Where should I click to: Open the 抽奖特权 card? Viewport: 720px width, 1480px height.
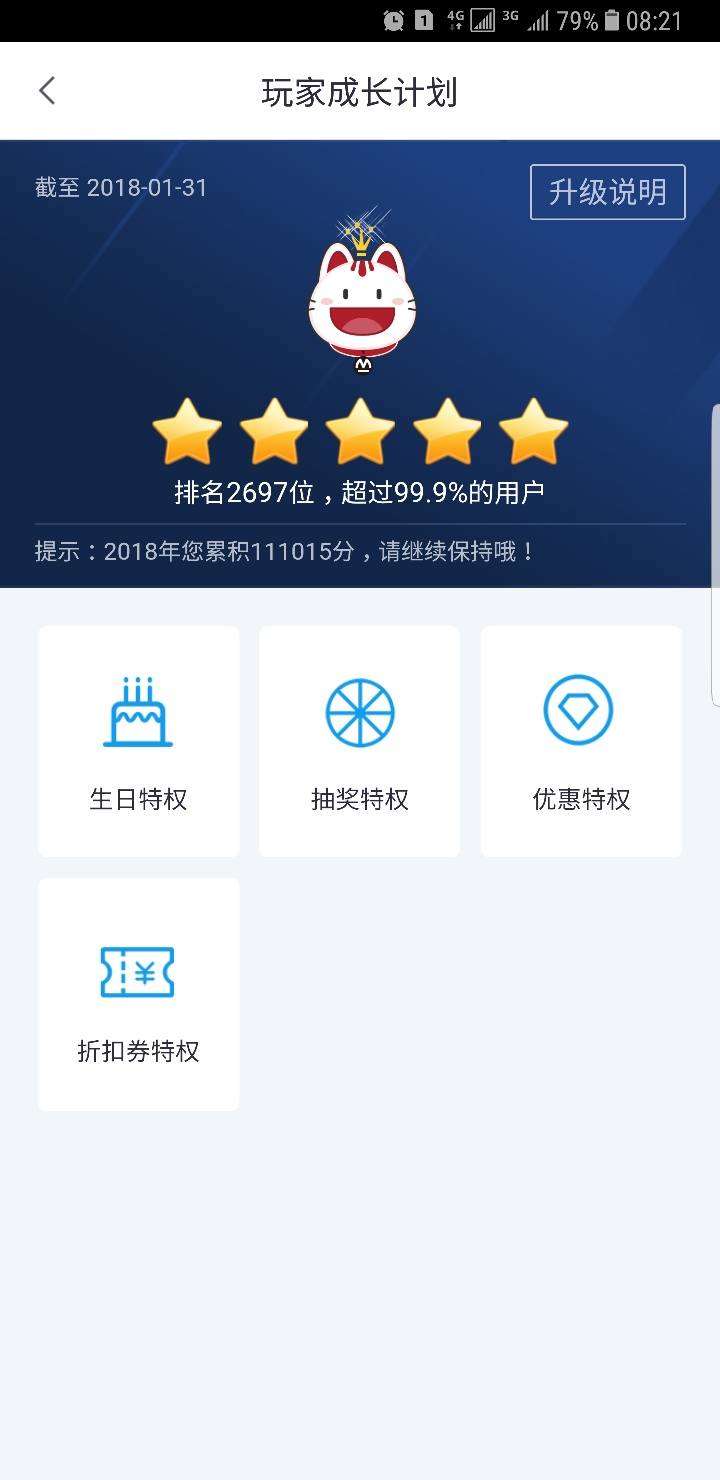pos(359,741)
